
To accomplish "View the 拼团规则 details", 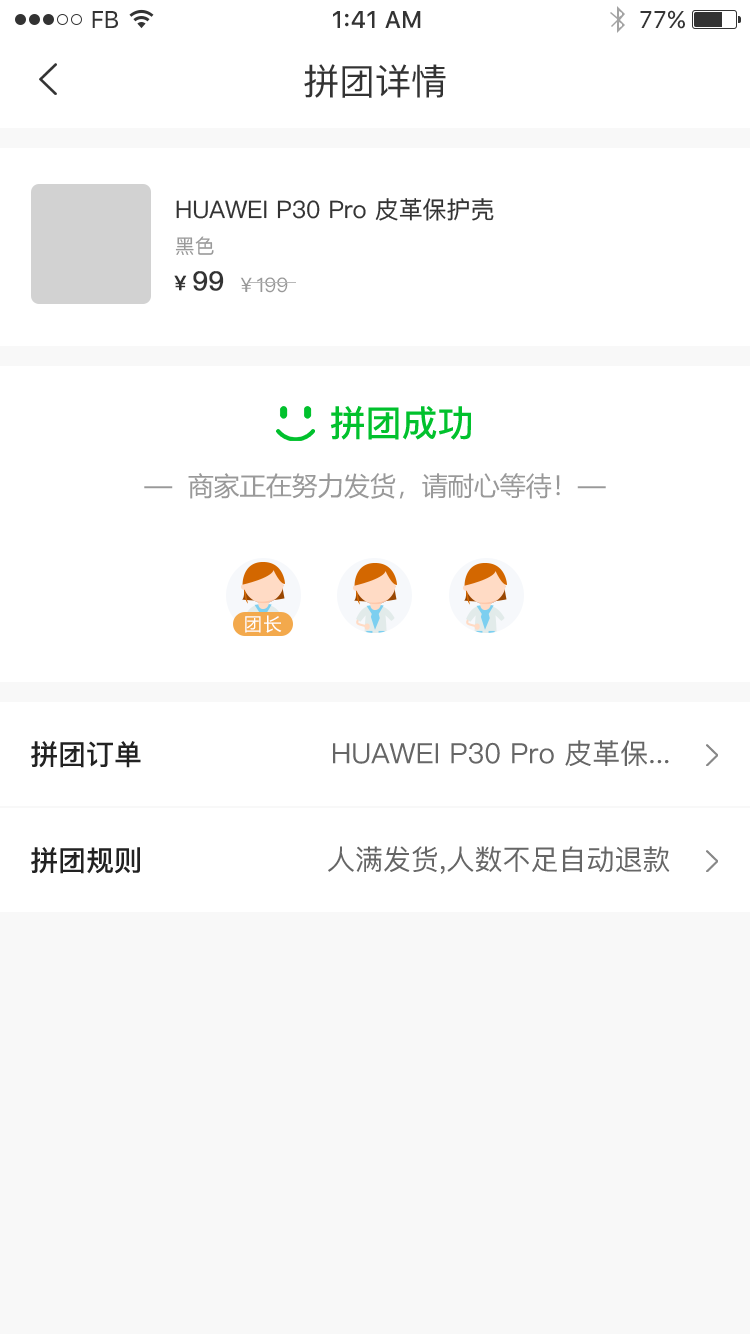I will point(375,861).
